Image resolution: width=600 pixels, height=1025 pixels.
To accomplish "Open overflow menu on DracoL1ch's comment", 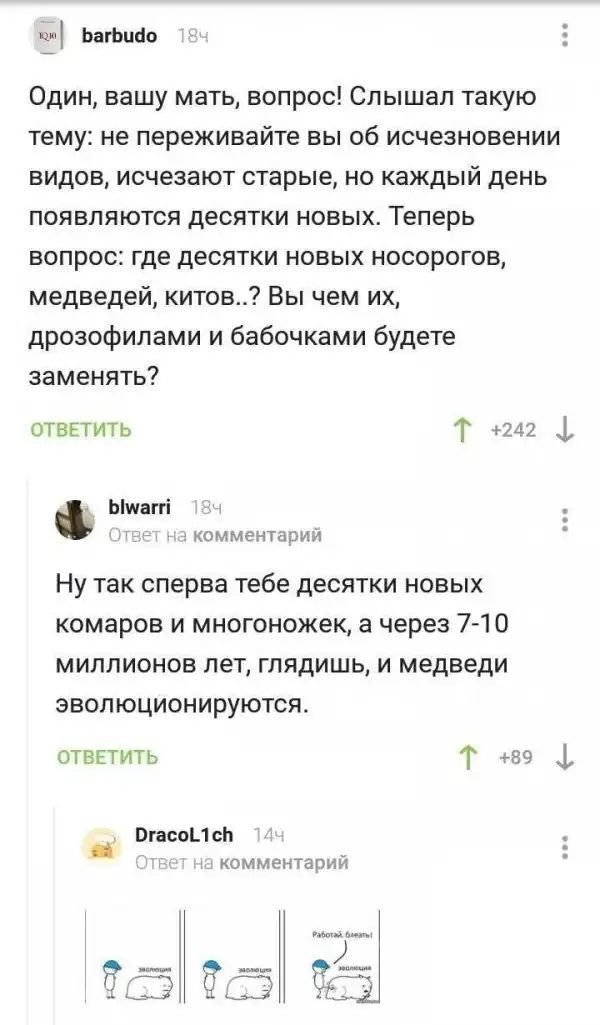I will tap(565, 846).
